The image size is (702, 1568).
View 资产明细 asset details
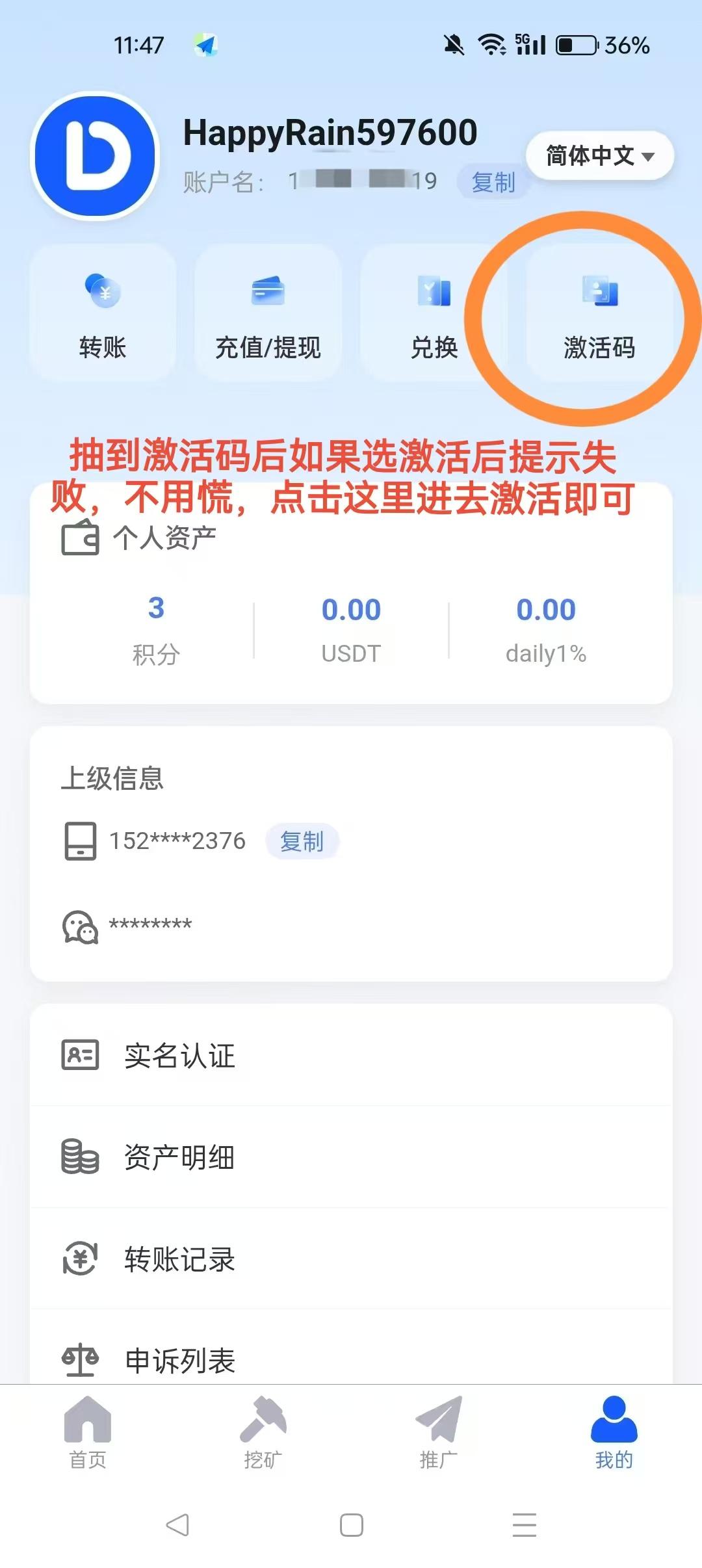pos(179,1157)
